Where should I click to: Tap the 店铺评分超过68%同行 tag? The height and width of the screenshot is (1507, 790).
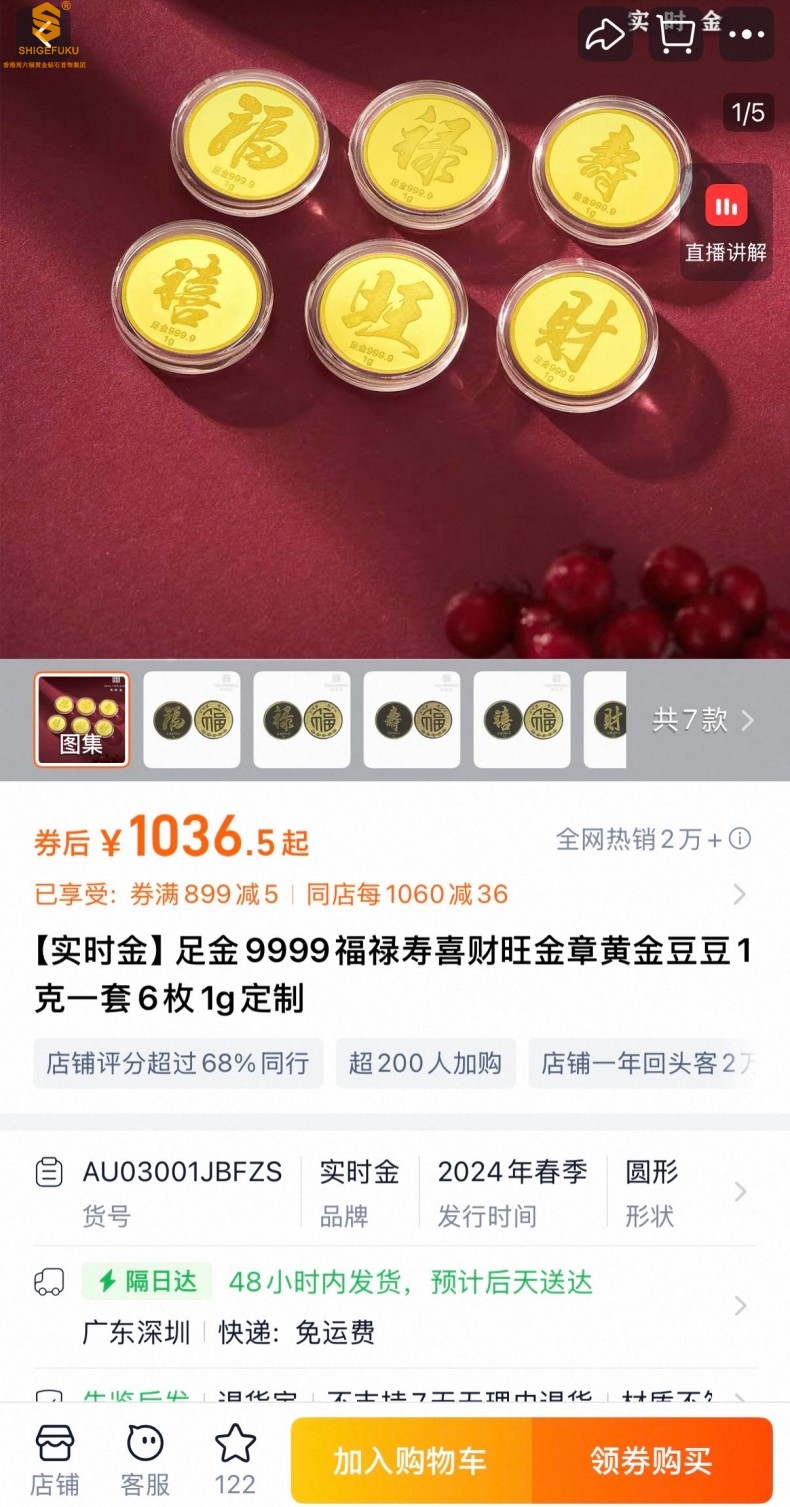click(x=178, y=1063)
